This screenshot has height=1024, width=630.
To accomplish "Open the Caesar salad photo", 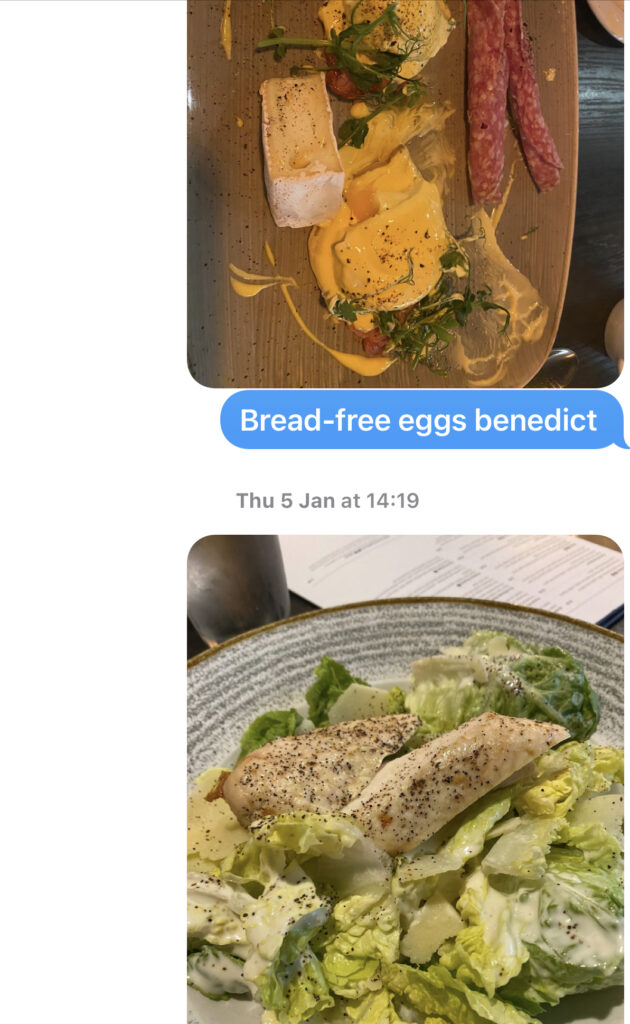I will [405, 779].
